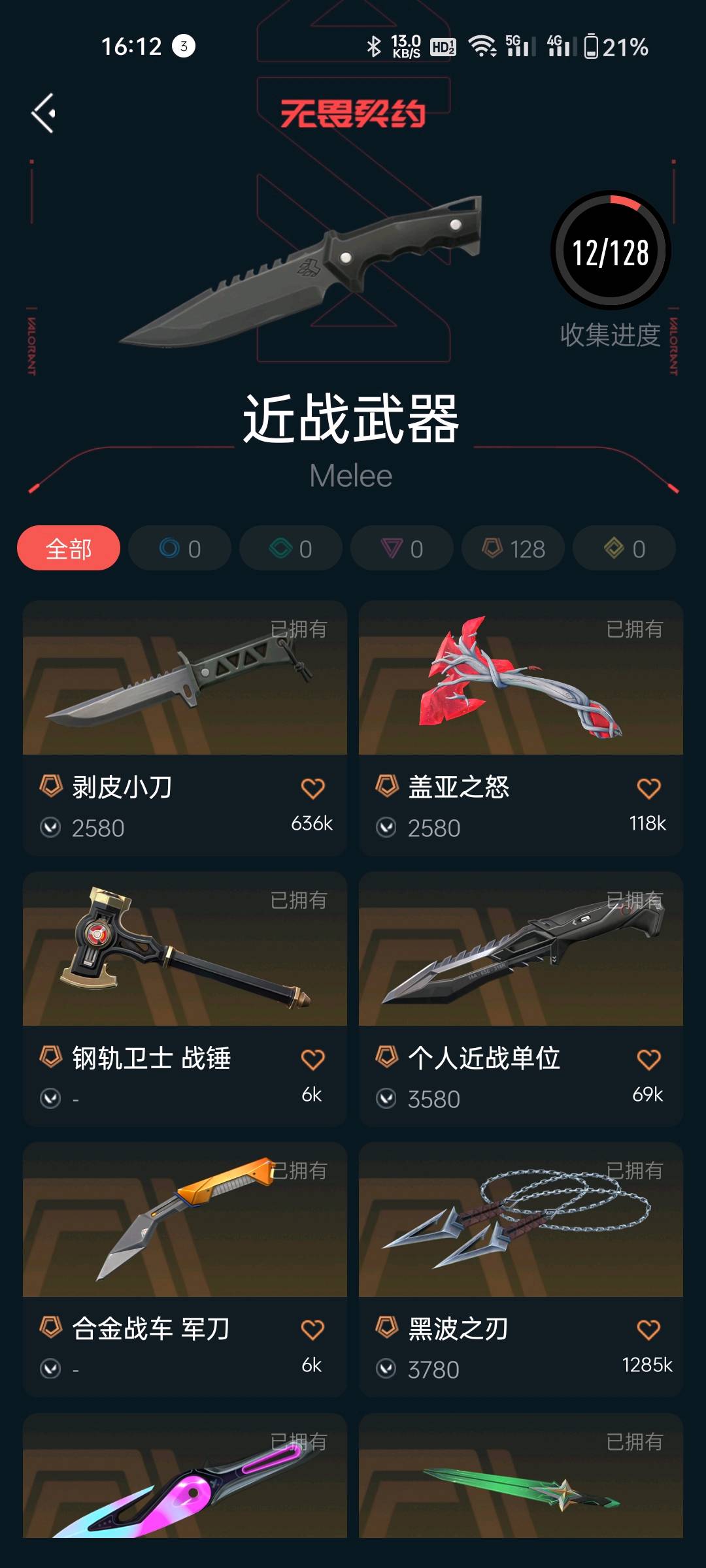Screen dimensions: 706x1568
Task: Select the 全部 filter chip
Action: [69, 548]
